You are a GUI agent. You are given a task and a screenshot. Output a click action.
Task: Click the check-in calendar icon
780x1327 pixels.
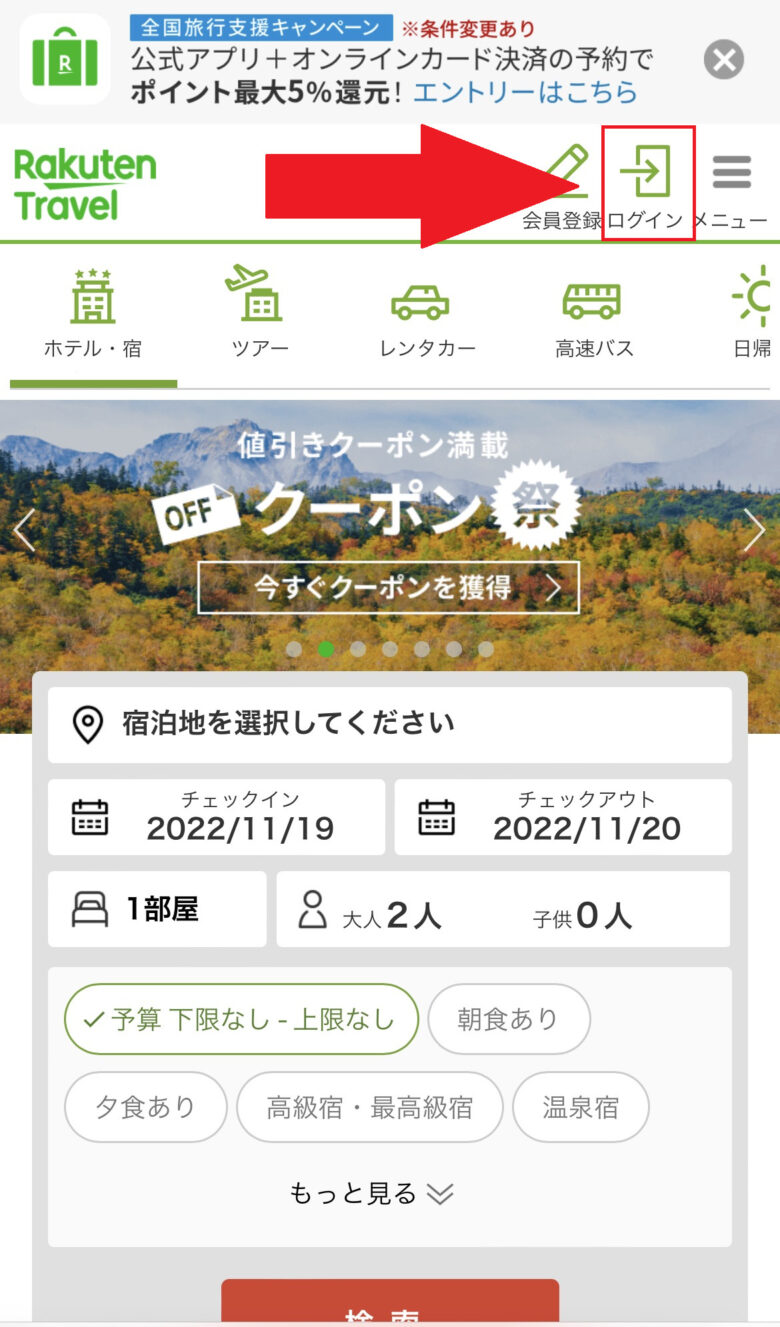pyautogui.click(x=92, y=817)
